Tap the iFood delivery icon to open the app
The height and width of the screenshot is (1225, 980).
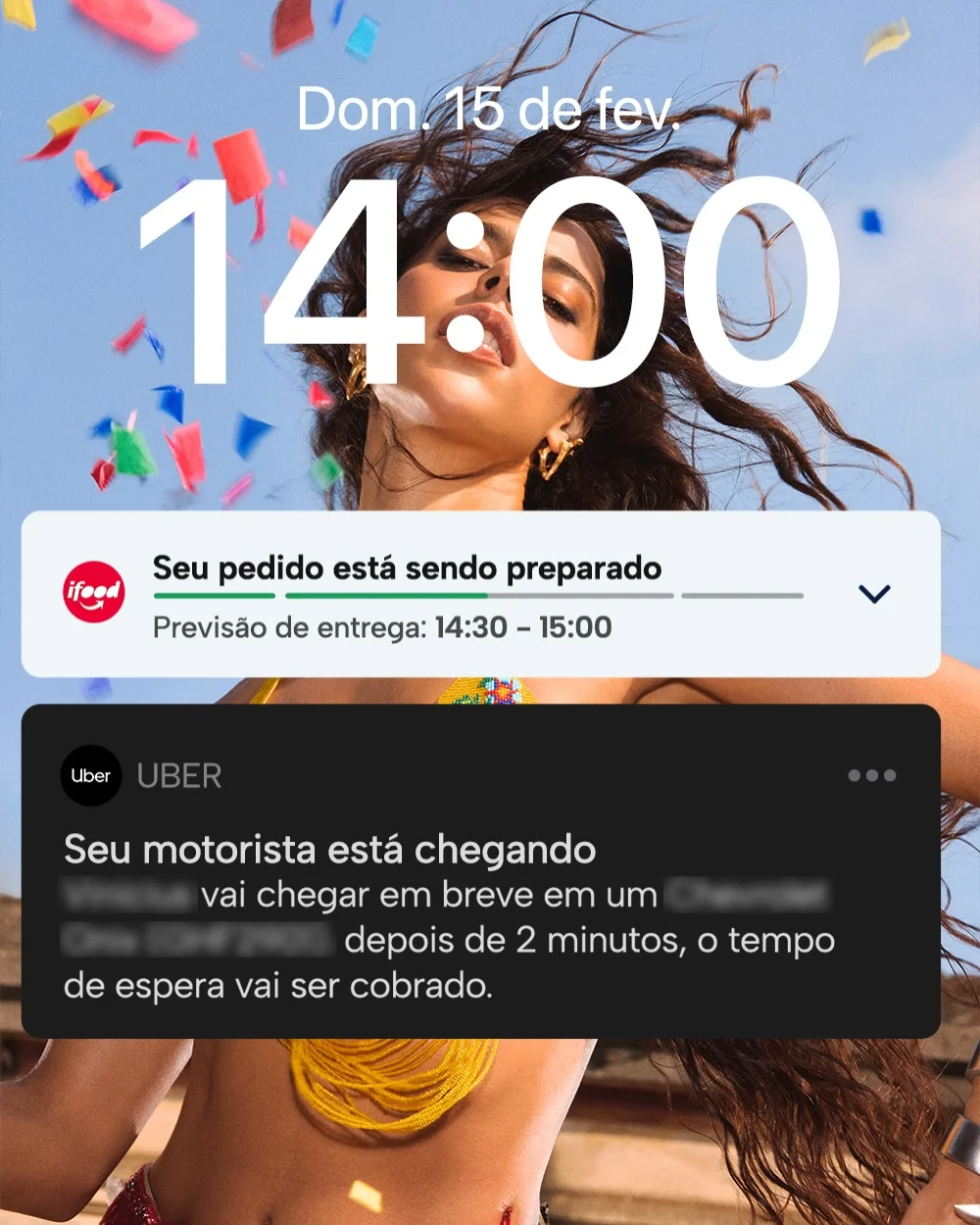93,591
